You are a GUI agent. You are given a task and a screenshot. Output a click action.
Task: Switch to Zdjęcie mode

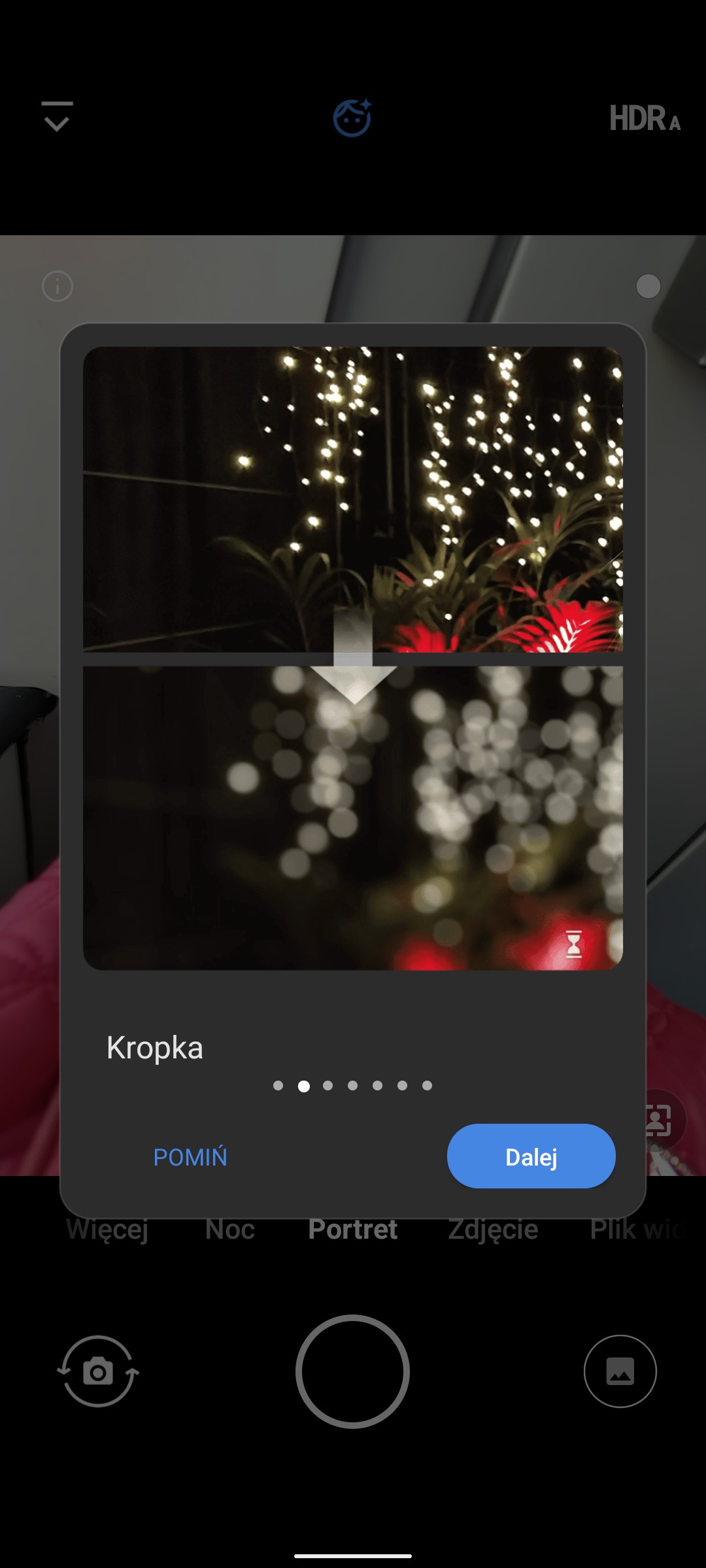(493, 1230)
